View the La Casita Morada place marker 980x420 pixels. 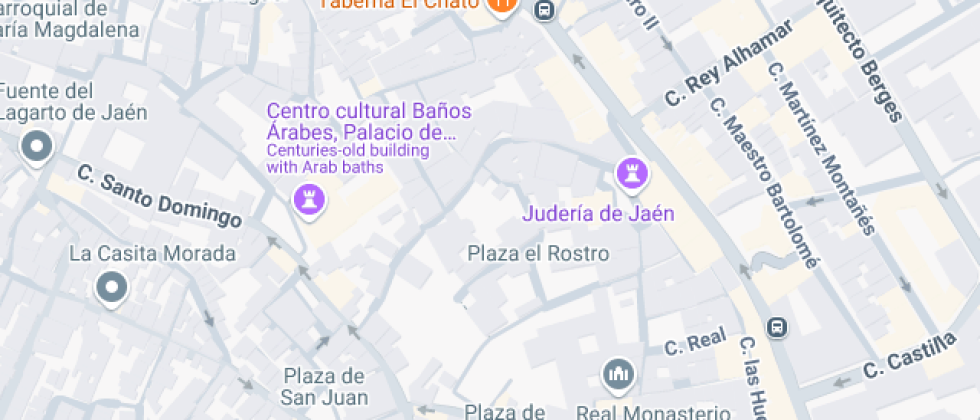pyautogui.click(x=111, y=289)
